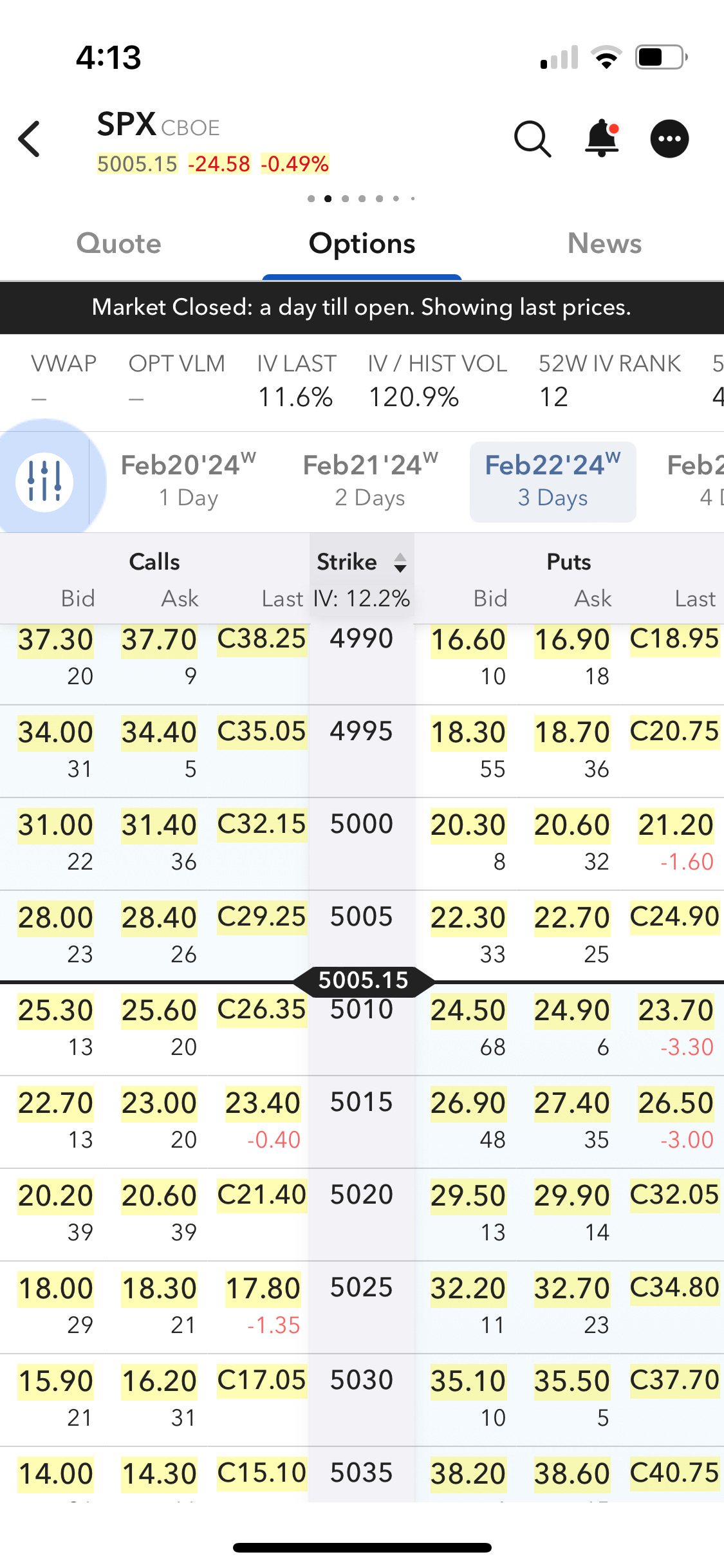This screenshot has width=724, height=1568.
Task: Open the alerts bell icon
Action: point(602,138)
